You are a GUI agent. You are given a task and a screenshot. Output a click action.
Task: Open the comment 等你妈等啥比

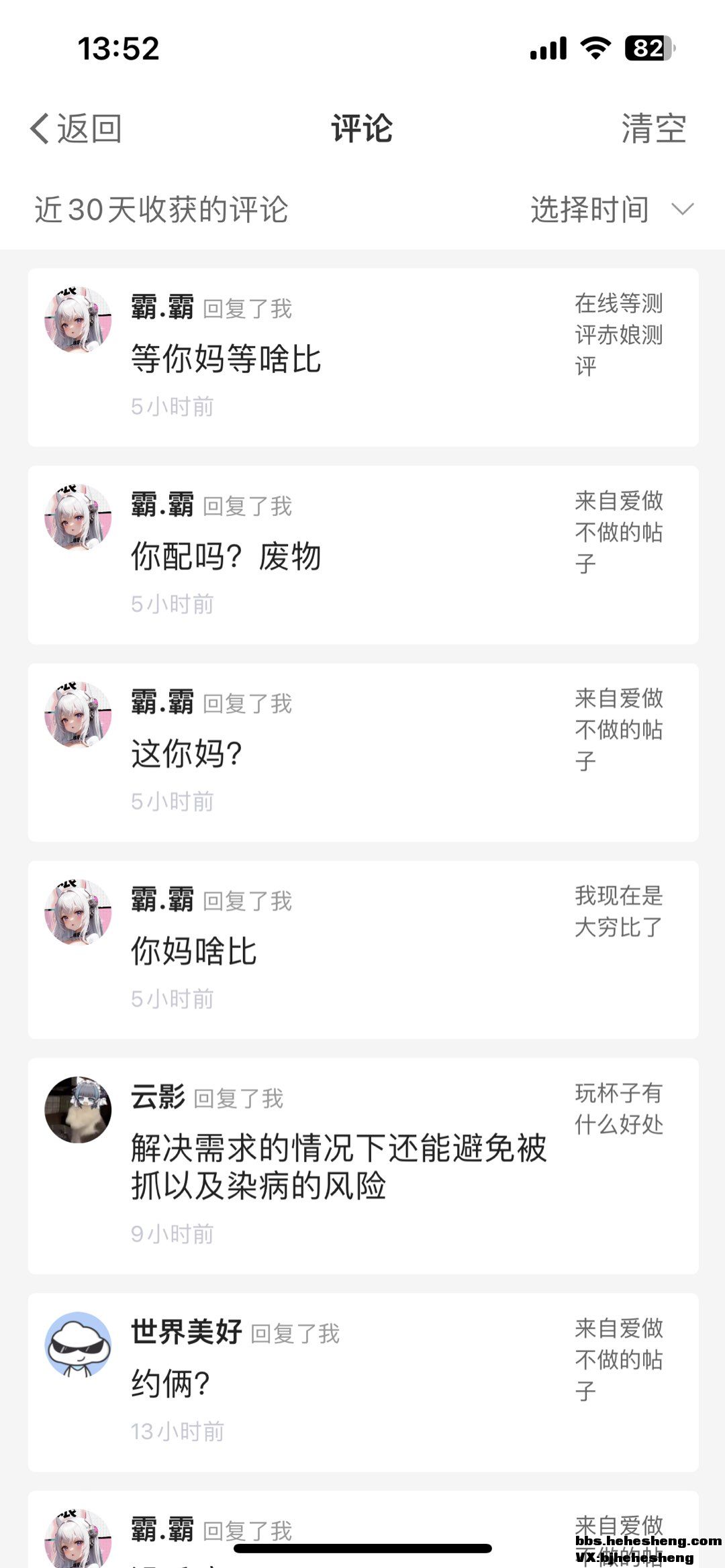226,358
